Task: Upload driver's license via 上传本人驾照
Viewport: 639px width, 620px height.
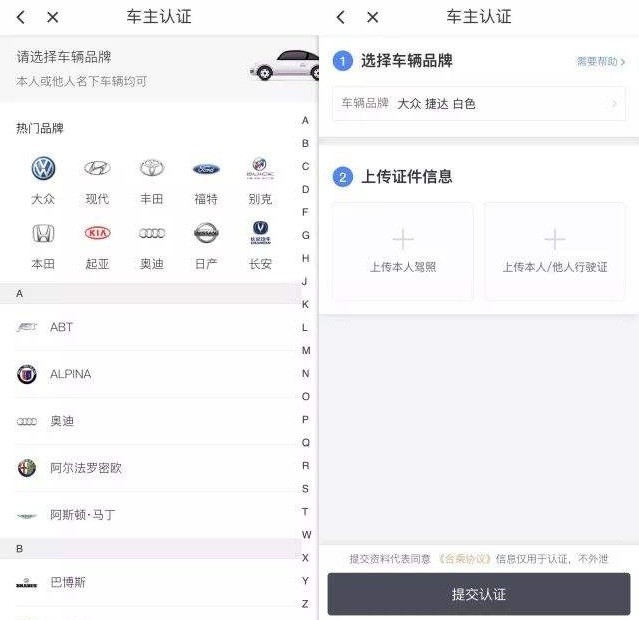Action: (403, 251)
